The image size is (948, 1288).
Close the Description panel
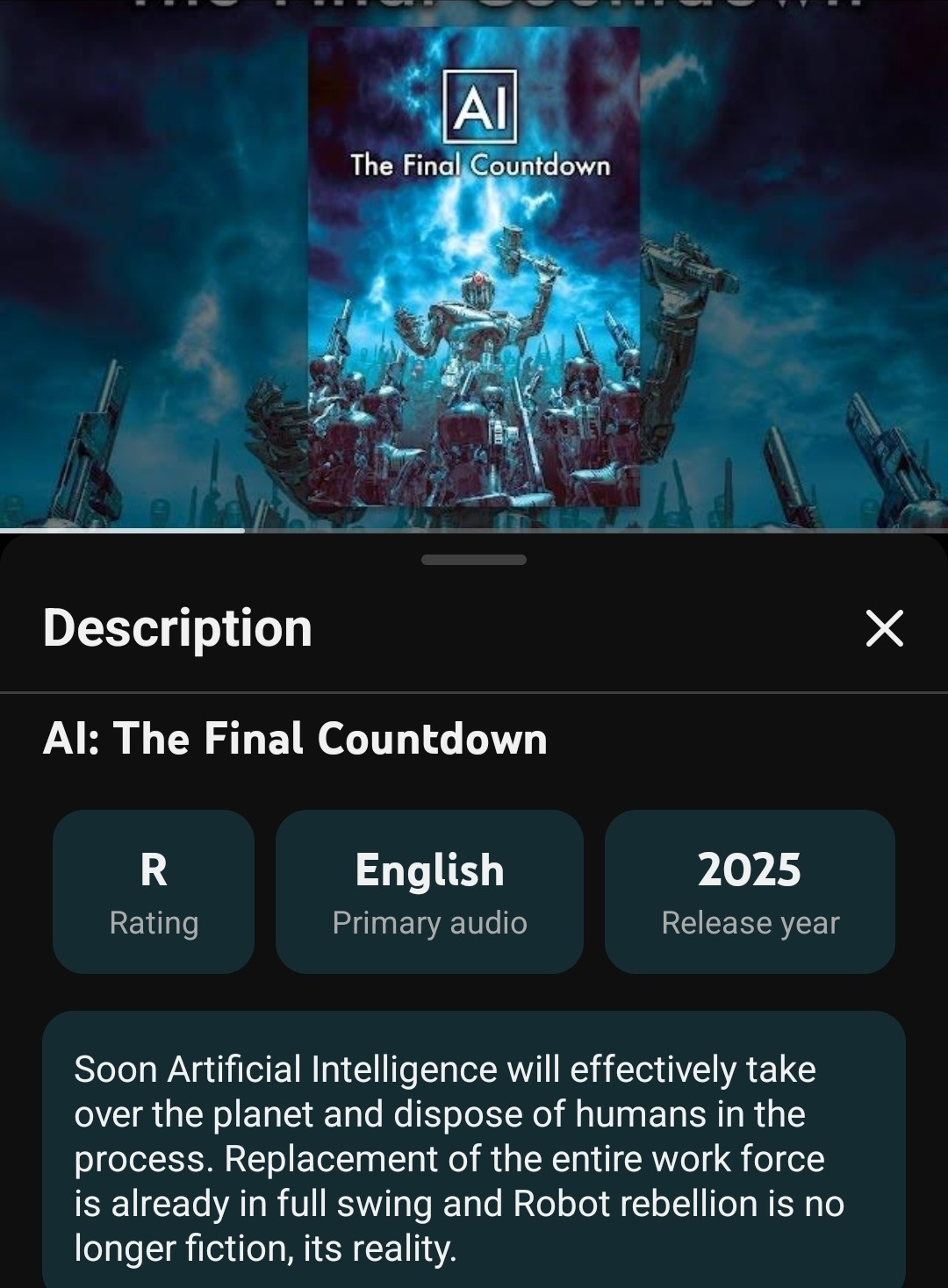click(x=884, y=628)
